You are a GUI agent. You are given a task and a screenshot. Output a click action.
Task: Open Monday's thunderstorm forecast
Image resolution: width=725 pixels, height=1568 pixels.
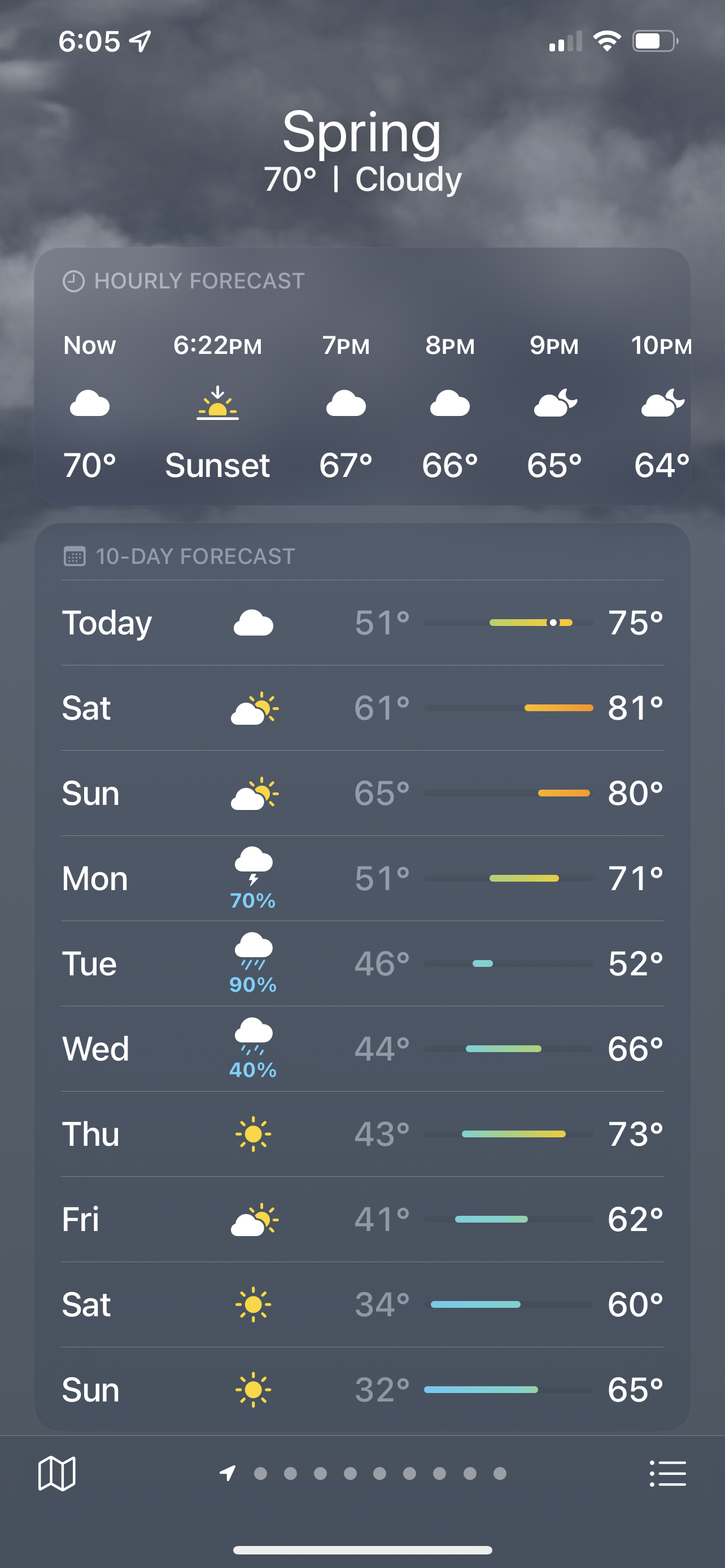point(362,878)
